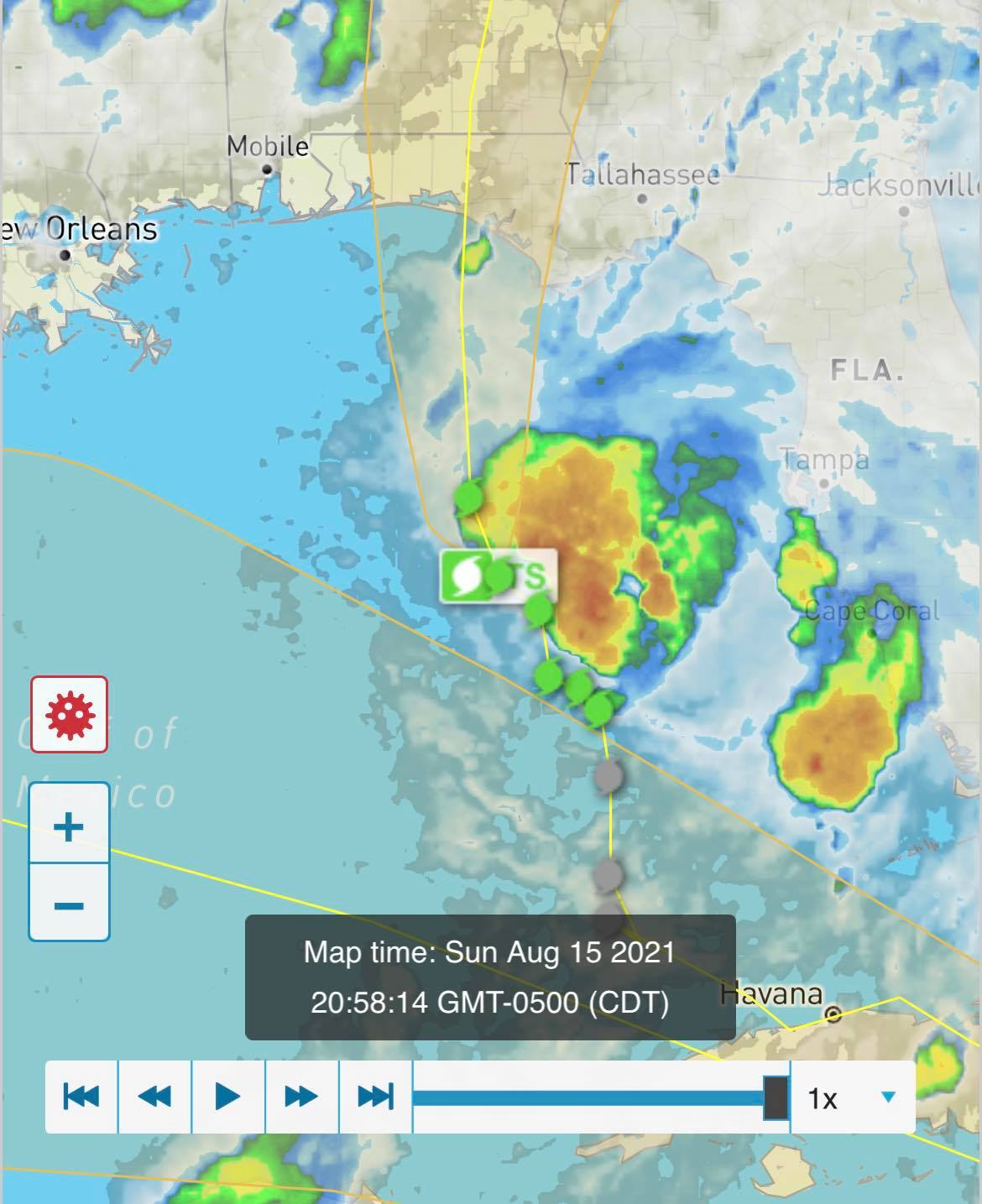The height and width of the screenshot is (1204, 982).
Task: Skip to the last radar frame
Action: (x=375, y=1097)
